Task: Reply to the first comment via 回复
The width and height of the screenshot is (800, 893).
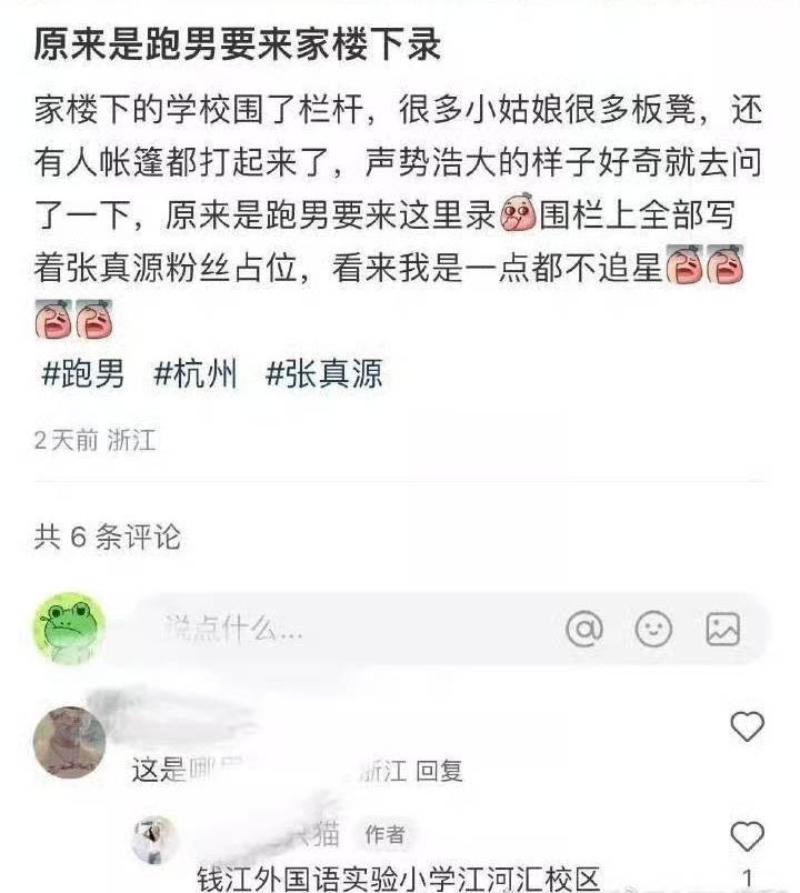Action: (x=440, y=771)
